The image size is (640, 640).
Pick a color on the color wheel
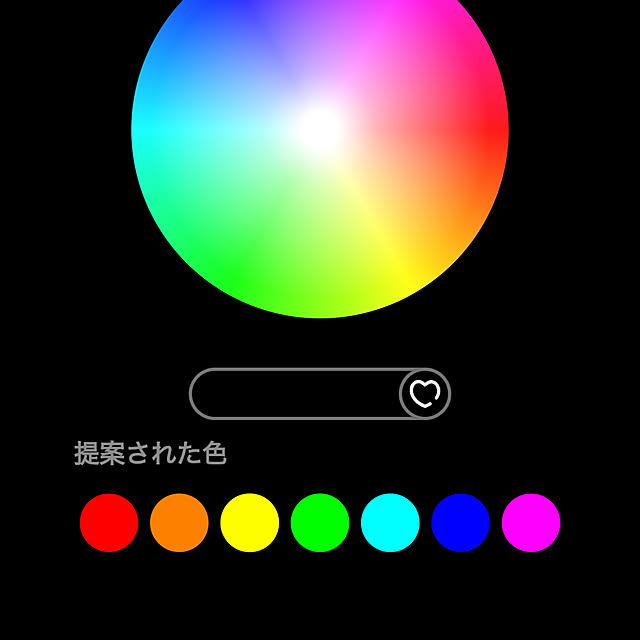[x=320, y=130]
